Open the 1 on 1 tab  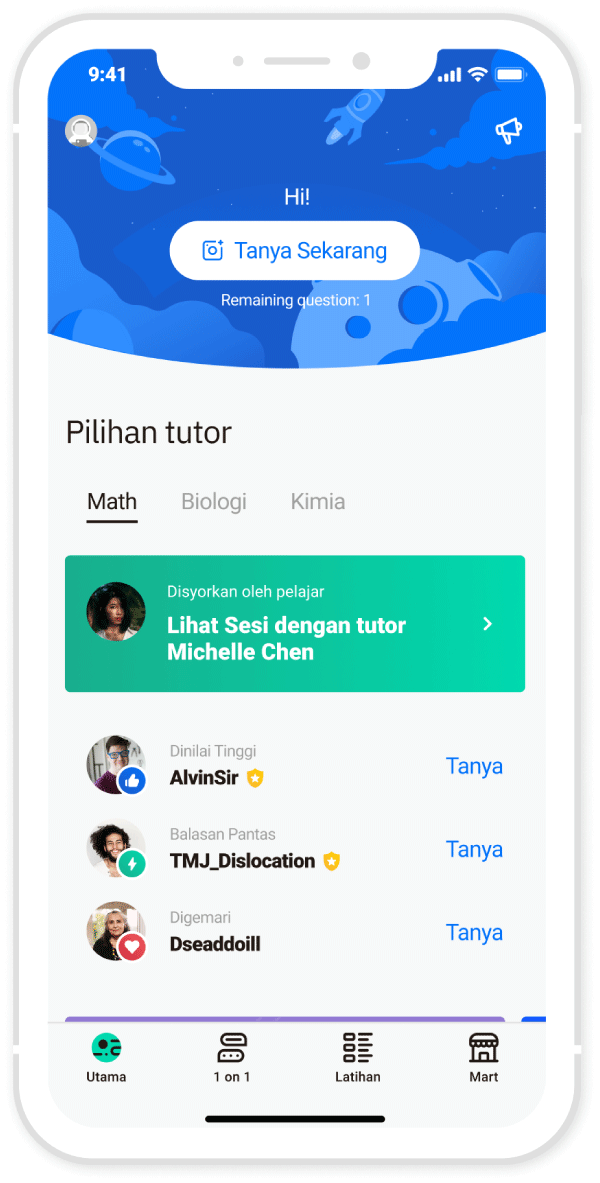click(x=232, y=1058)
